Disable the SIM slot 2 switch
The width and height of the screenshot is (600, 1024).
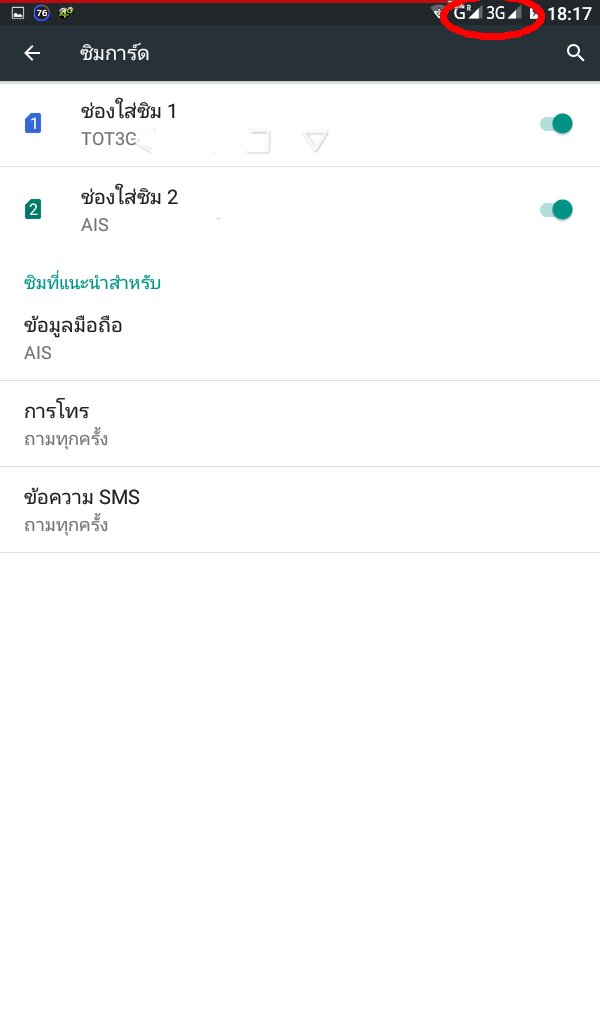tap(556, 210)
